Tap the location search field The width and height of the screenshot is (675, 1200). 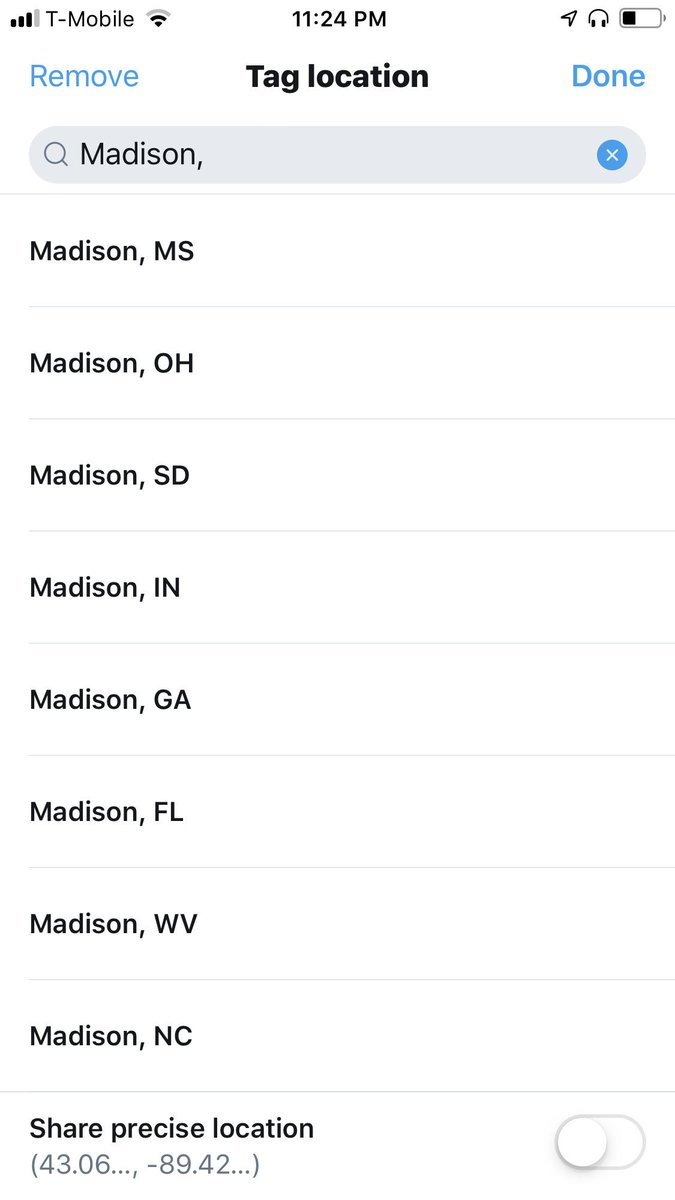click(x=337, y=154)
